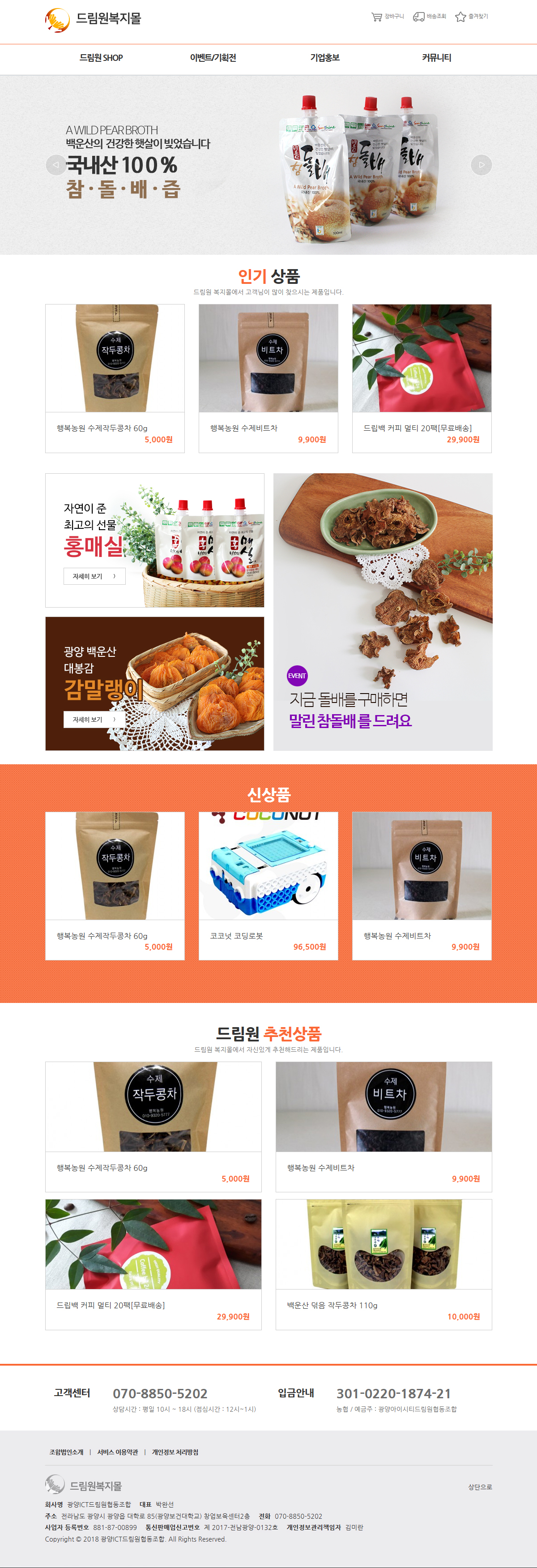Viewport: 537px width, 1568px height.
Task: Tap 자세히 보기 on the 홍매실 banner
Action: 94,576
